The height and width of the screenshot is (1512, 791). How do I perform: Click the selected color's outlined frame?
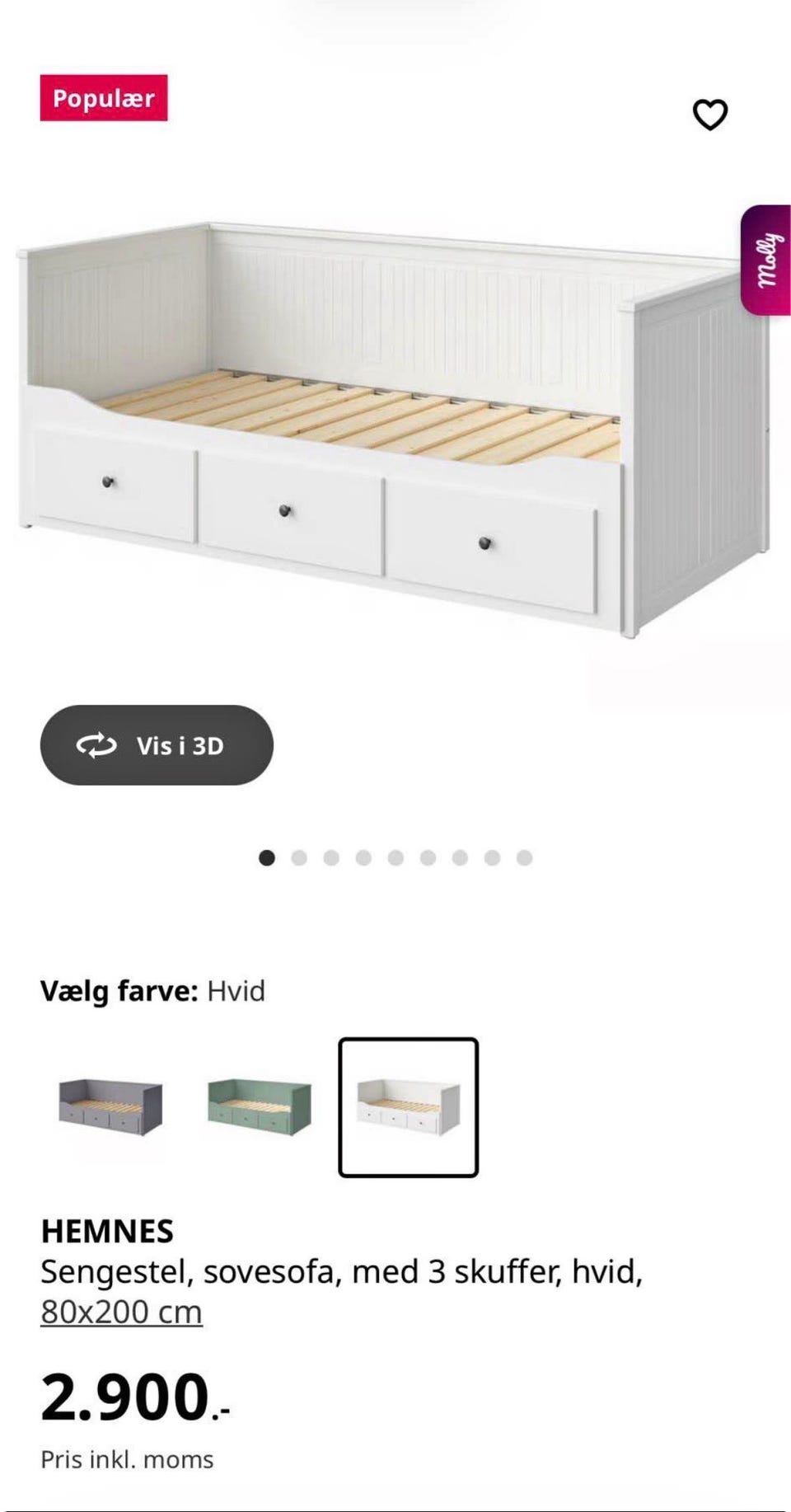410,1107
